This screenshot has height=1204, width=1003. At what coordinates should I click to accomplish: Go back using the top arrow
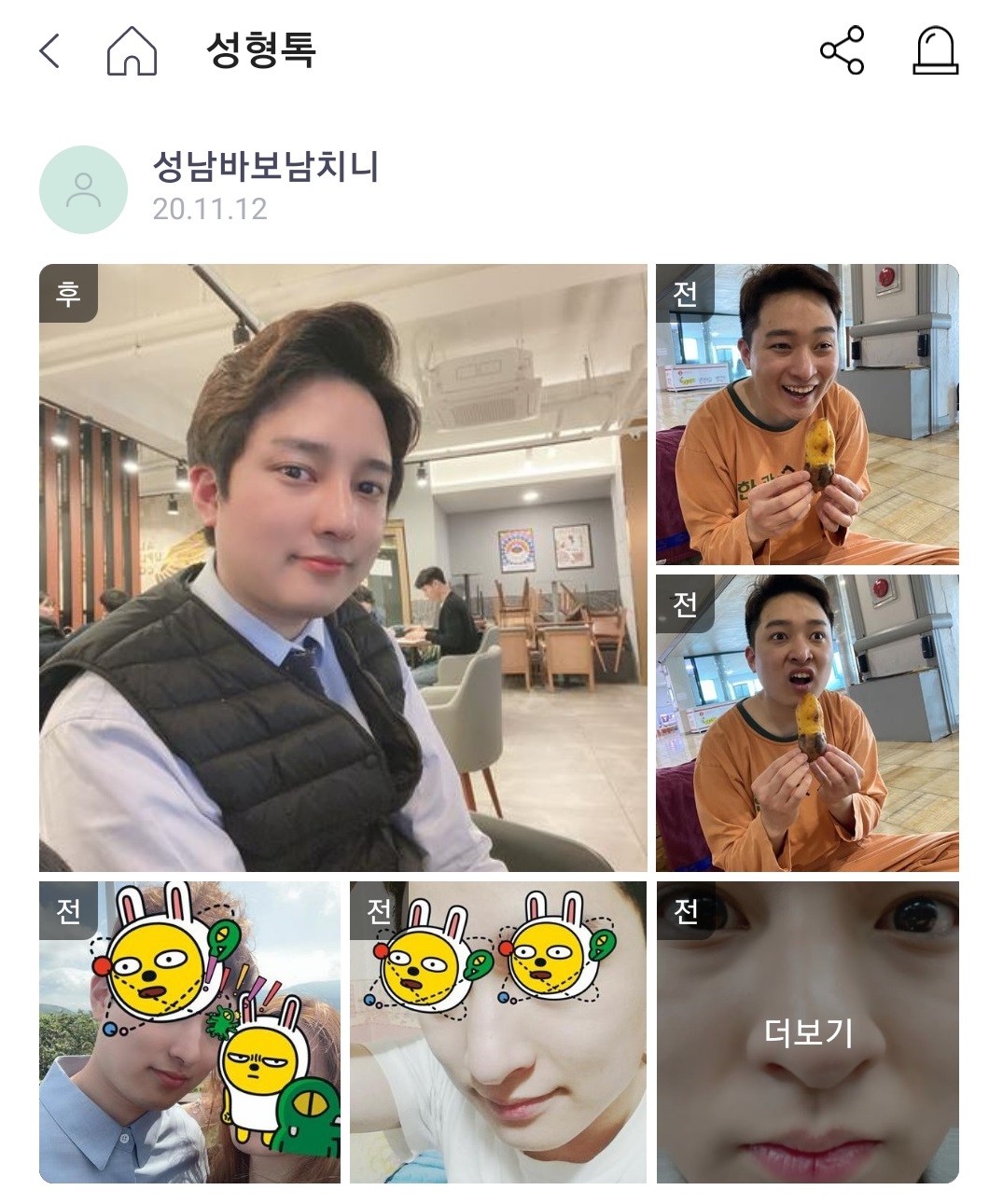(x=50, y=50)
